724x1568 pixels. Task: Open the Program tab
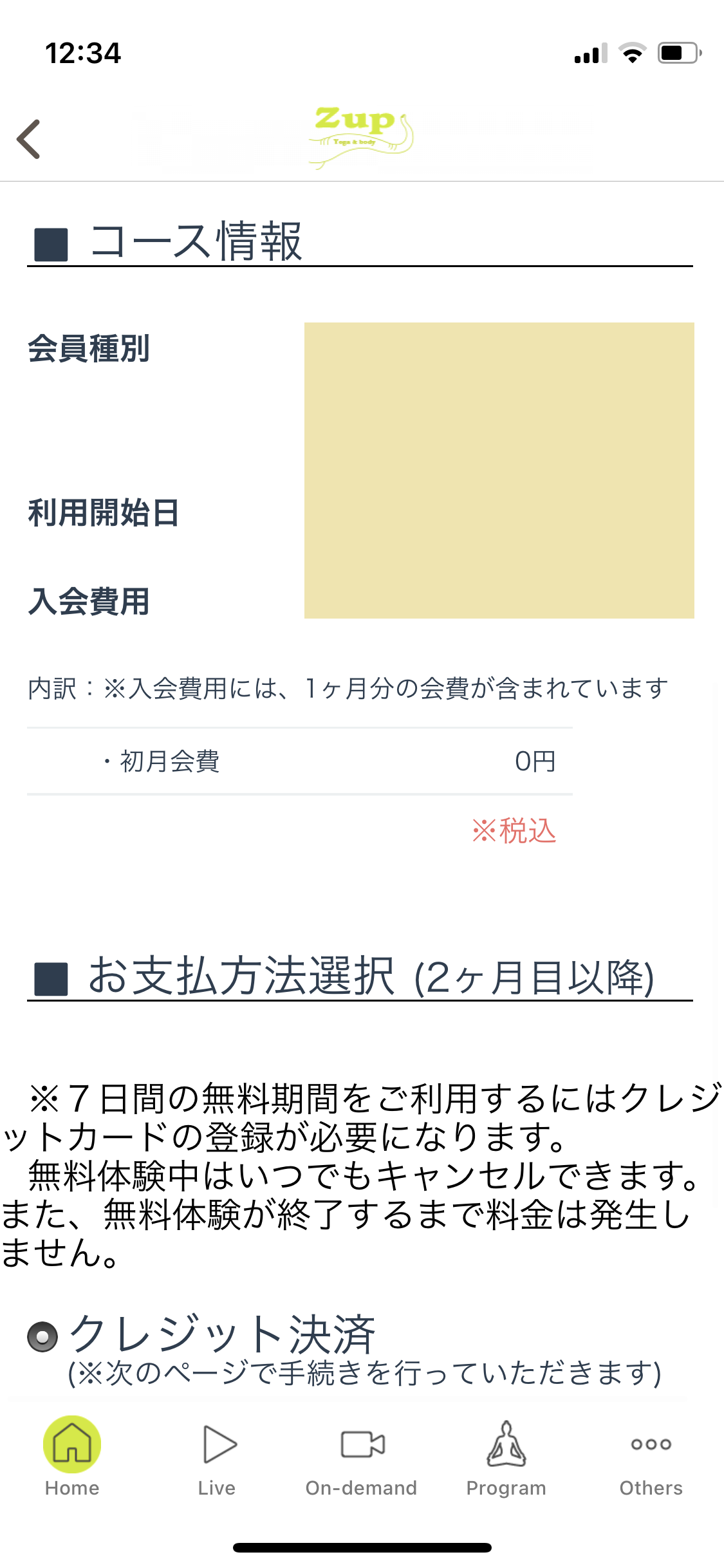[x=506, y=1457]
